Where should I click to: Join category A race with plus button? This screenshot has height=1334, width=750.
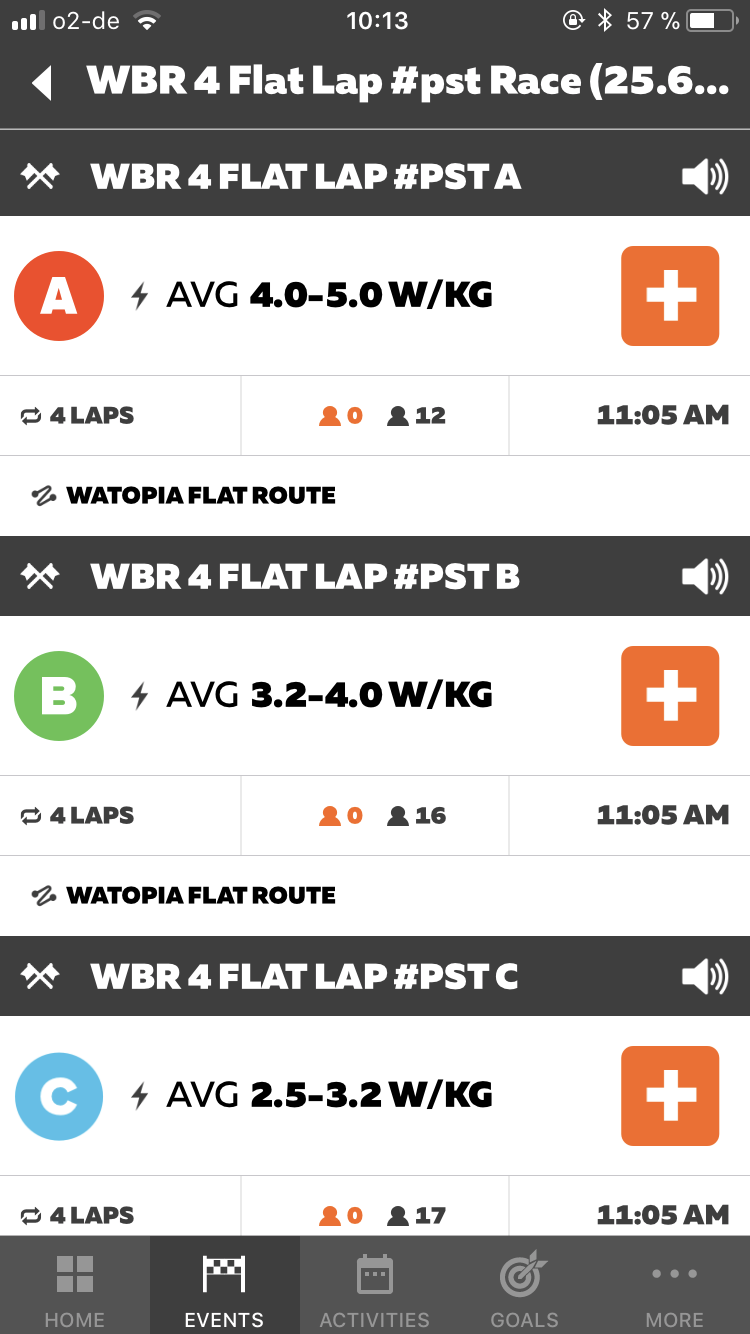670,296
